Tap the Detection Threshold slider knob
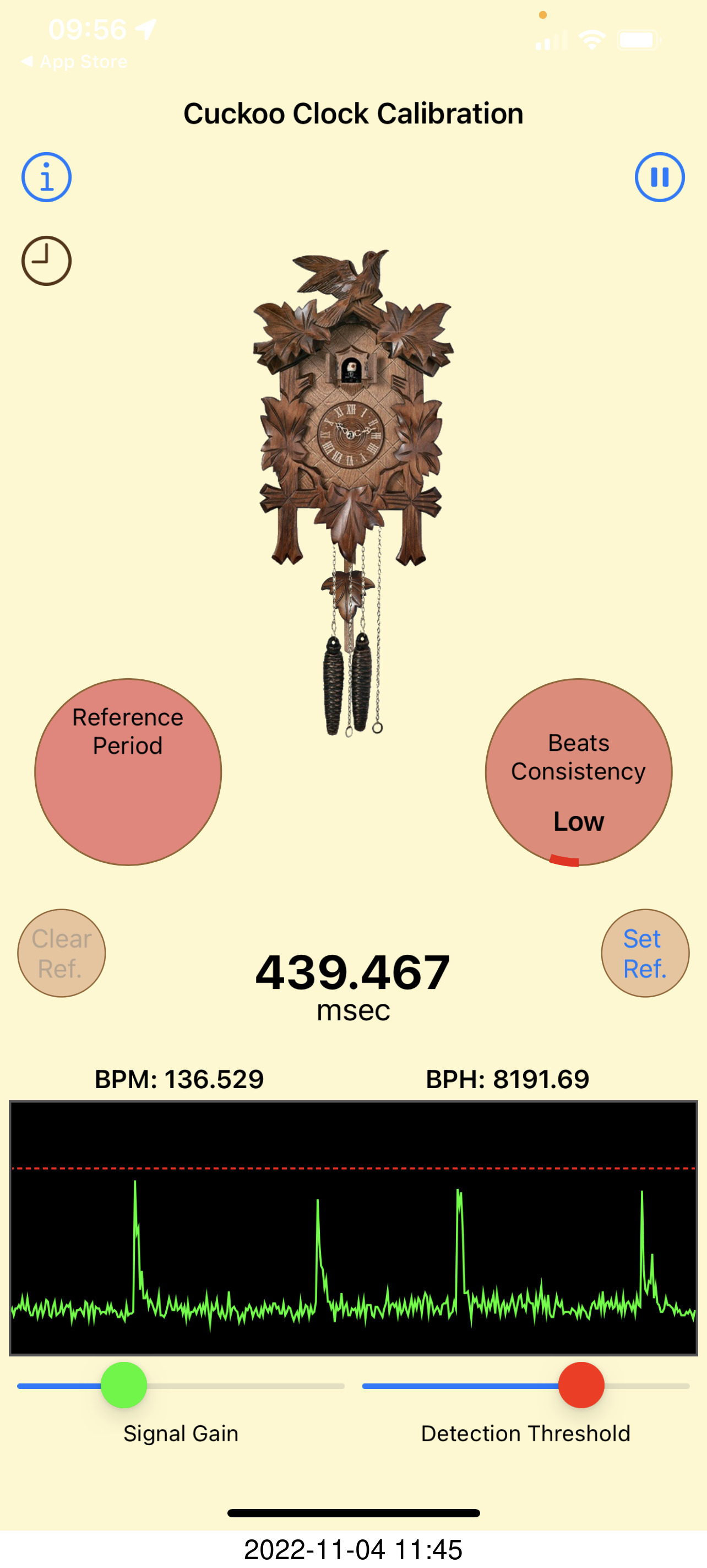 click(581, 1385)
